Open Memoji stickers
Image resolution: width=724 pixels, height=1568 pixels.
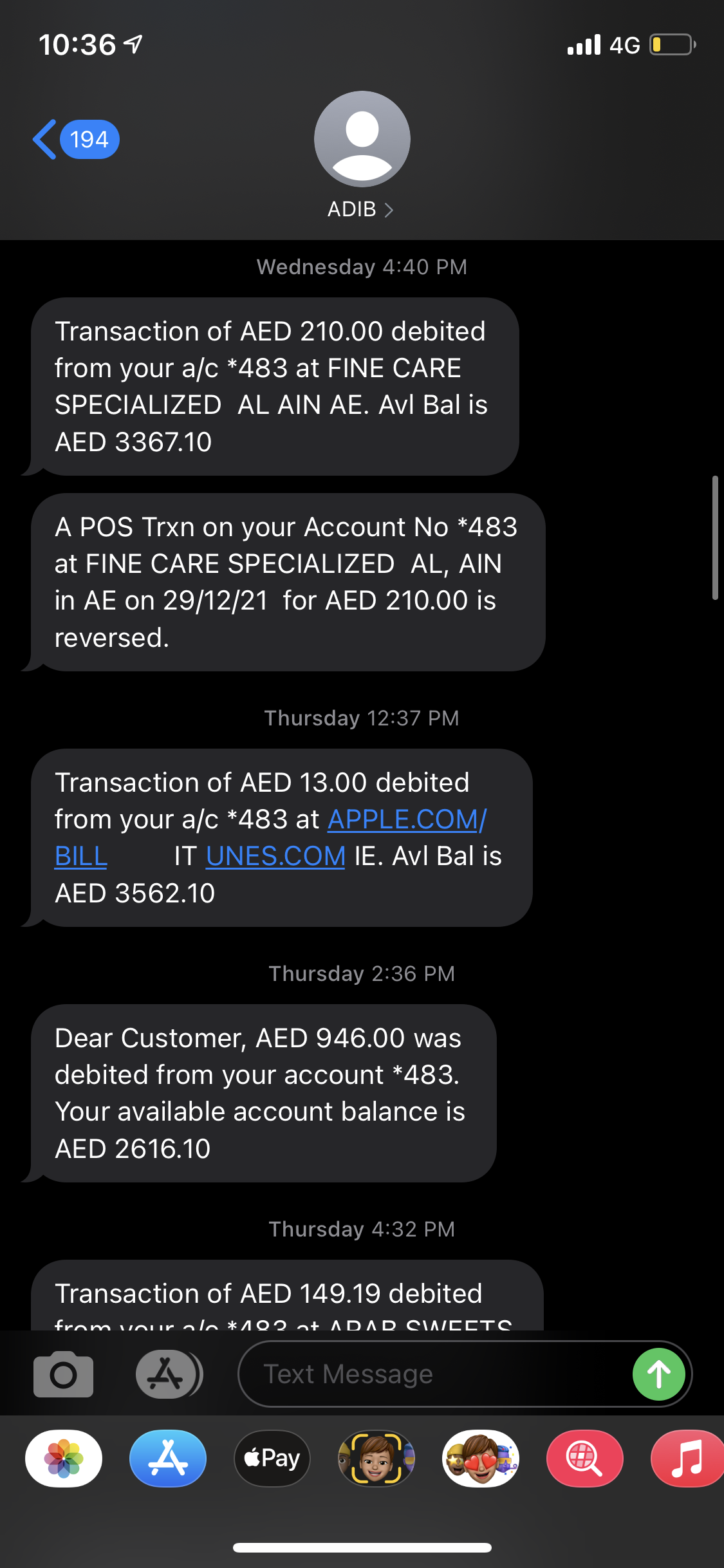(481, 1459)
